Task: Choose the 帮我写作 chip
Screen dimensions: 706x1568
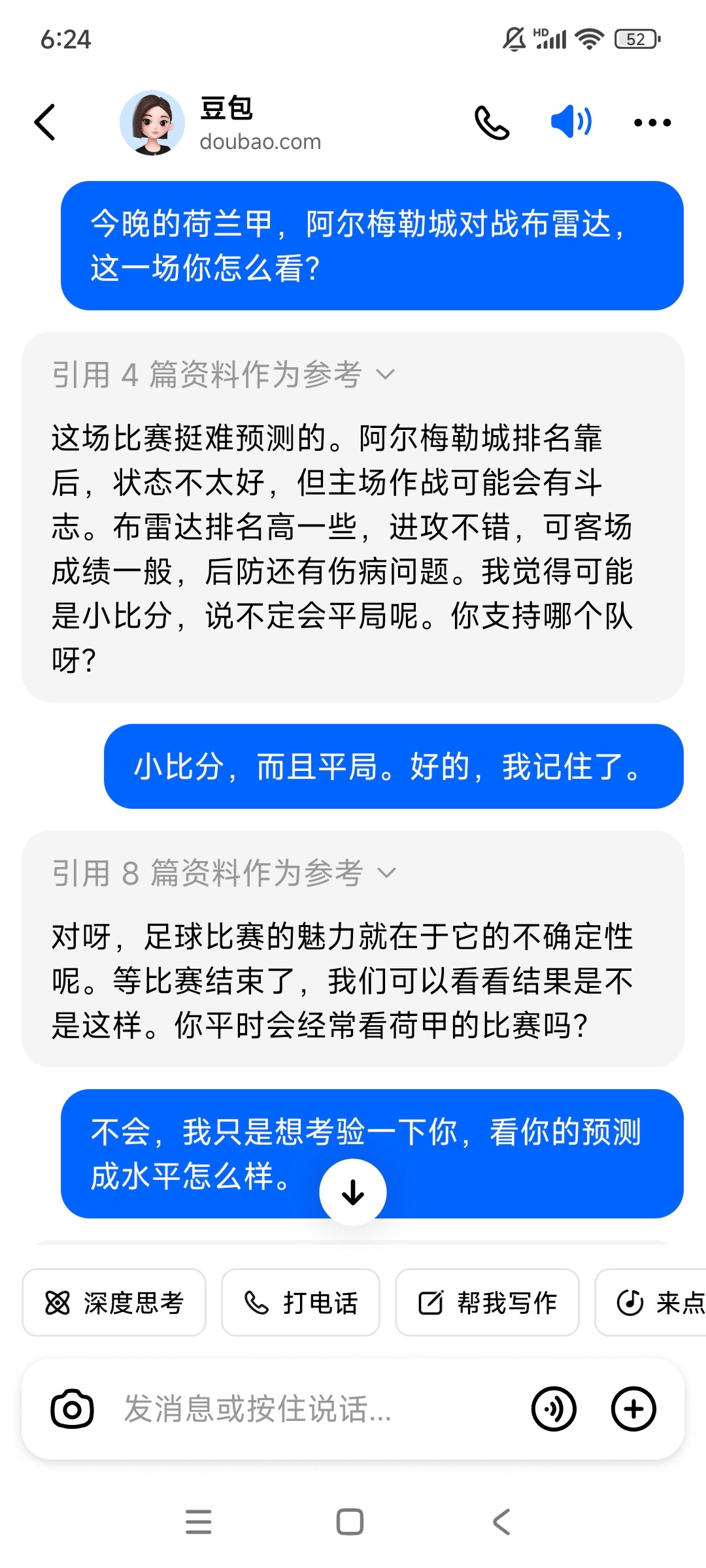Action: click(488, 1303)
